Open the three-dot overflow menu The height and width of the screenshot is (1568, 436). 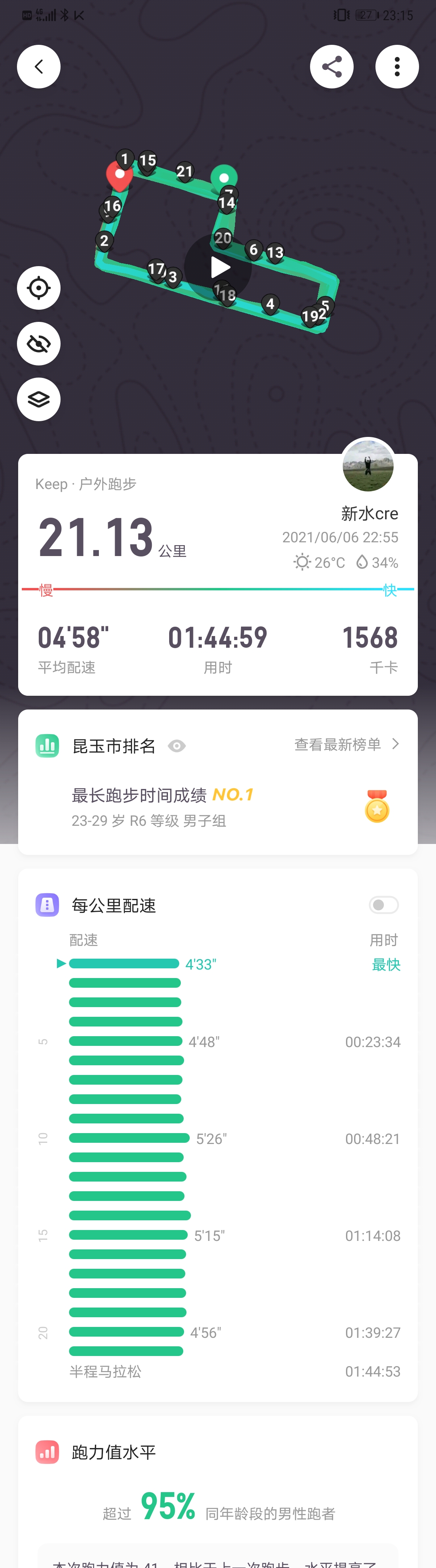click(x=396, y=67)
